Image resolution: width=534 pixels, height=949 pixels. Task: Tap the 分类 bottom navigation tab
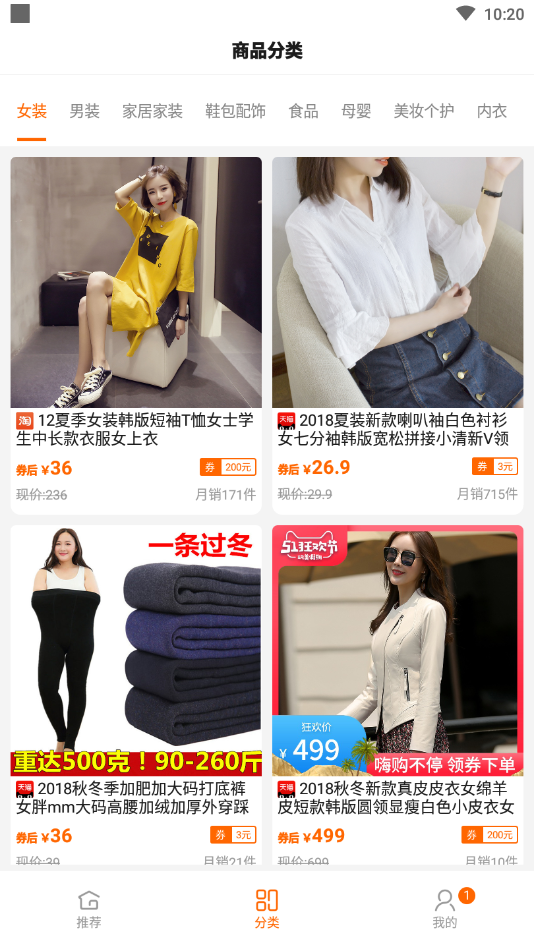[267, 909]
